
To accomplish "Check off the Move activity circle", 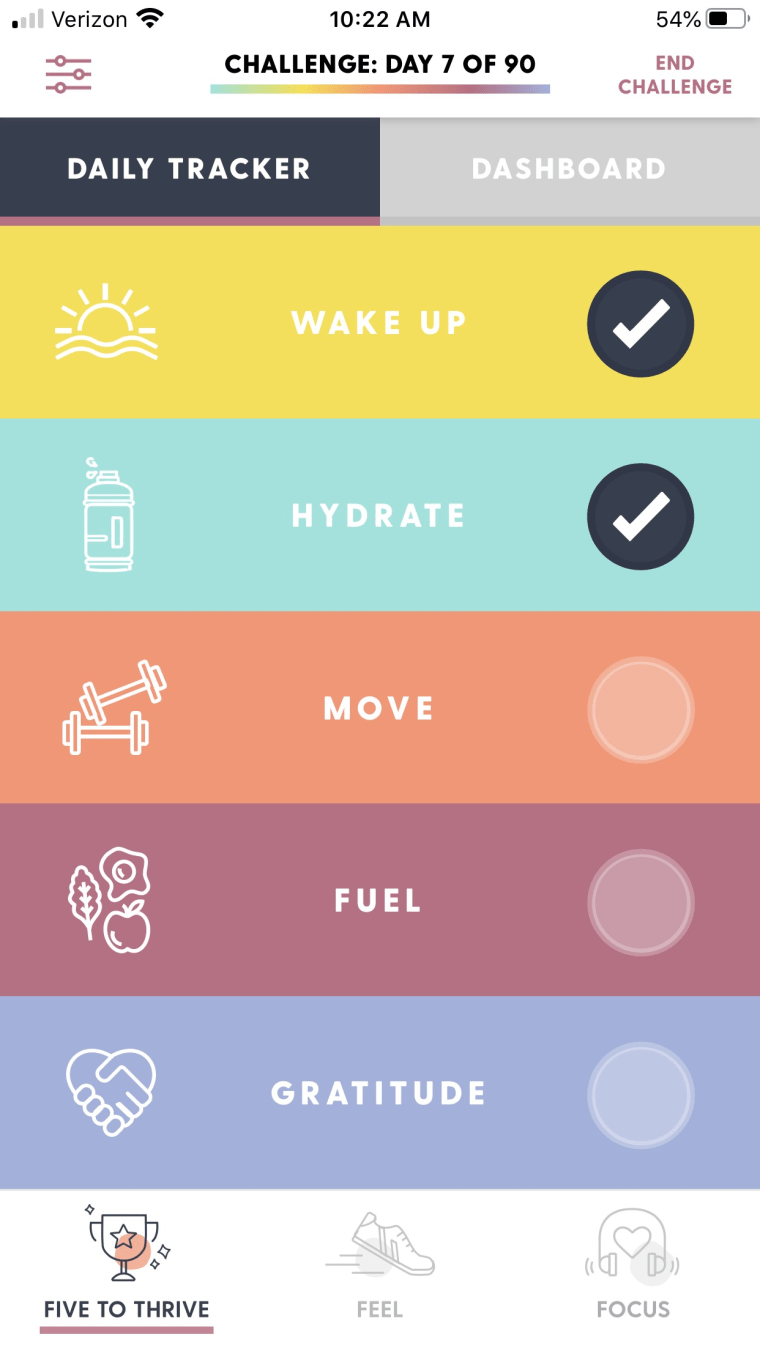I will coord(640,709).
